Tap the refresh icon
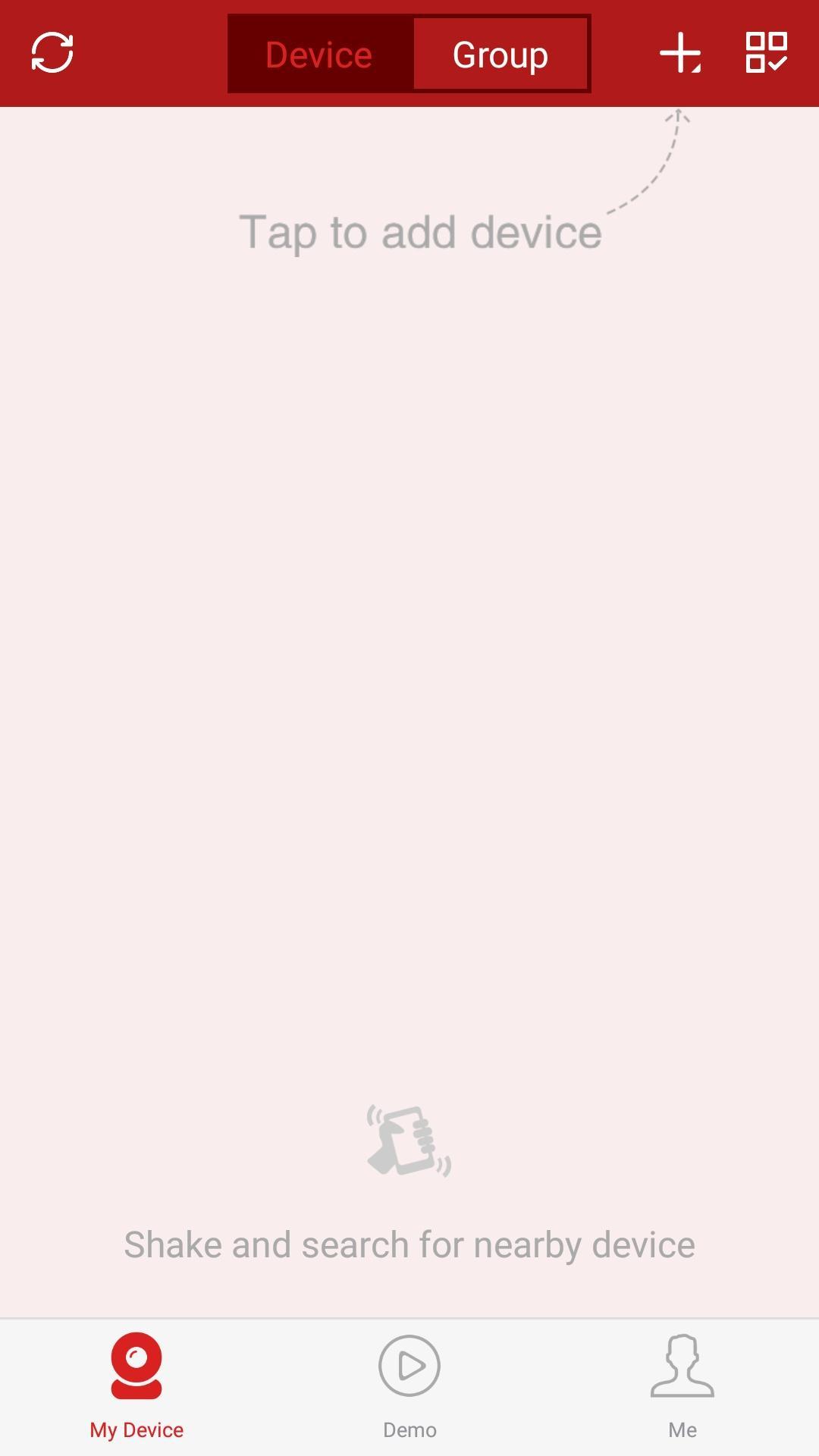 (x=52, y=53)
